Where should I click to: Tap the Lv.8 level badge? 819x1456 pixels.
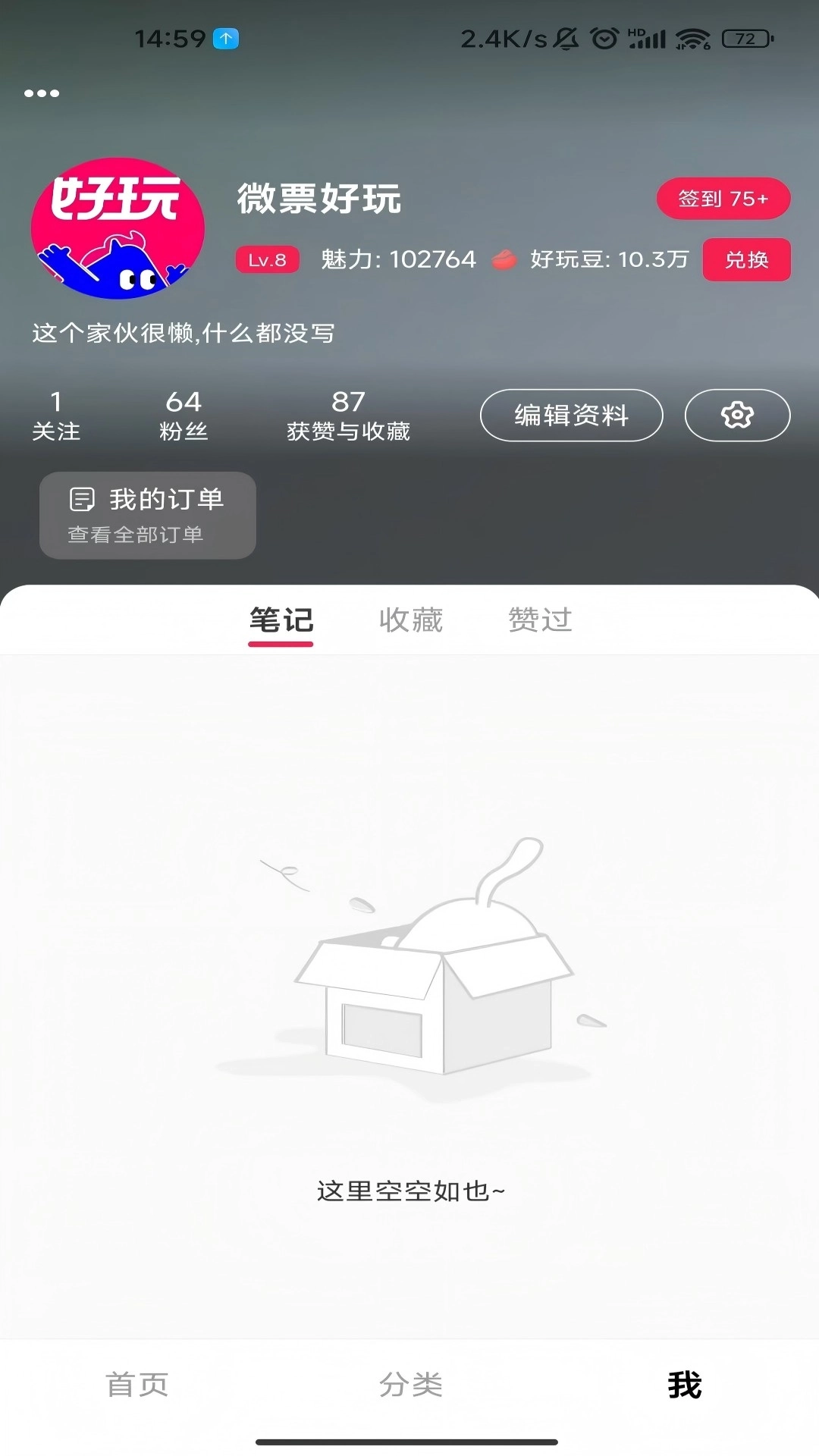point(267,259)
